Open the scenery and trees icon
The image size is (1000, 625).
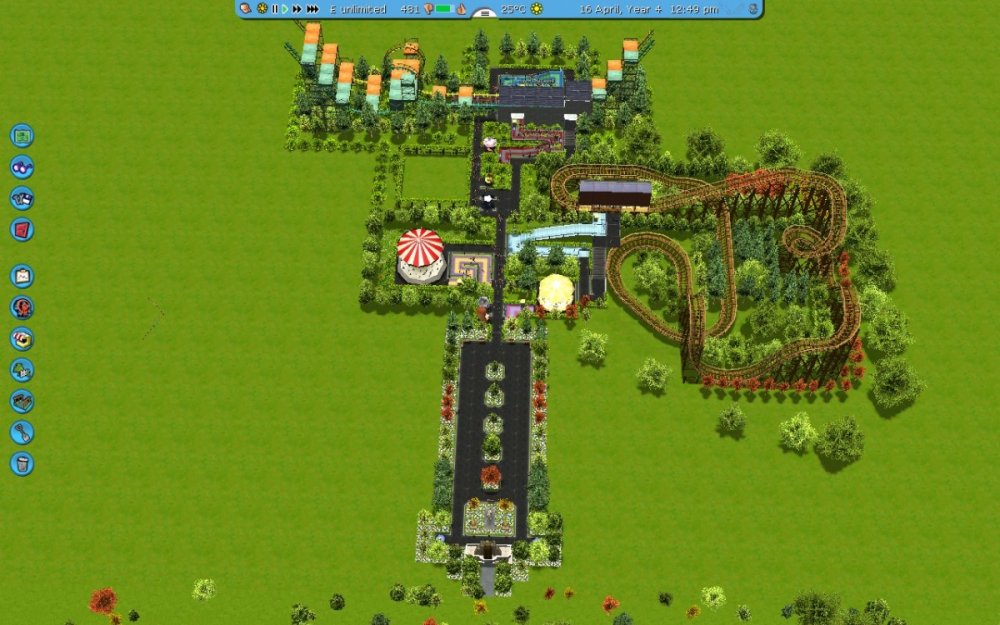[x=22, y=370]
